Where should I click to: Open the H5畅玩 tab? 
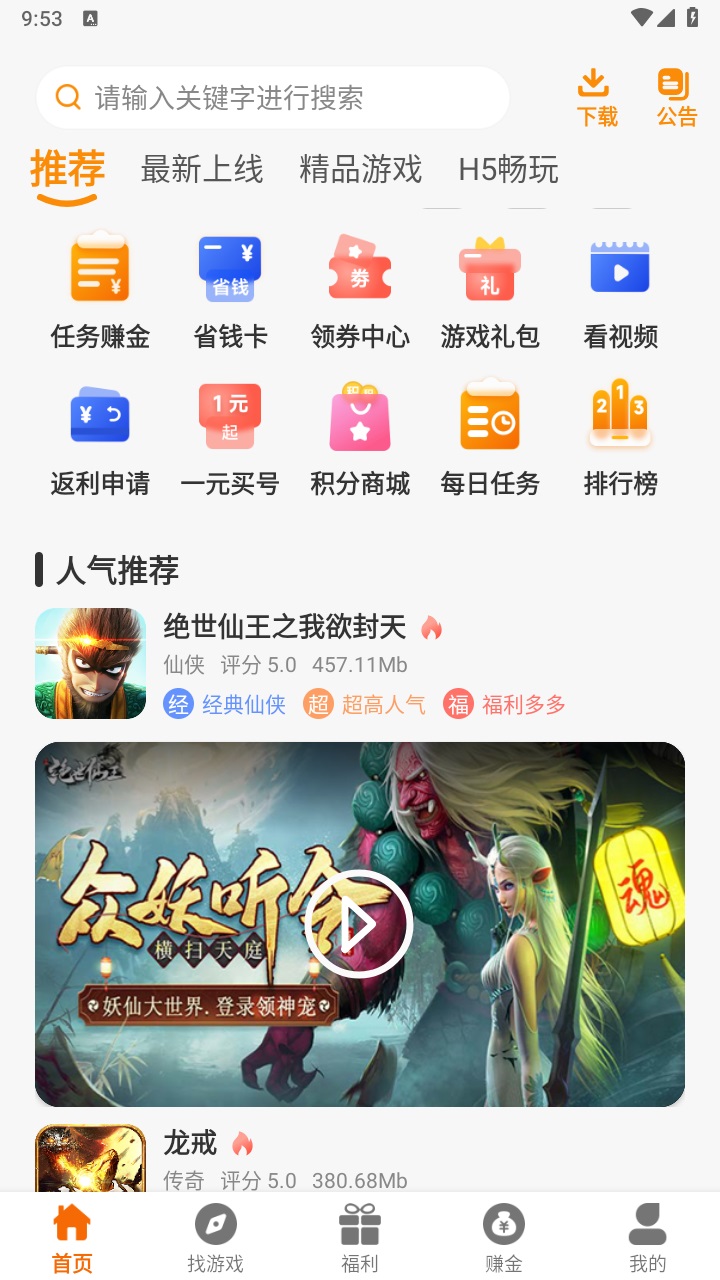(x=510, y=170)
